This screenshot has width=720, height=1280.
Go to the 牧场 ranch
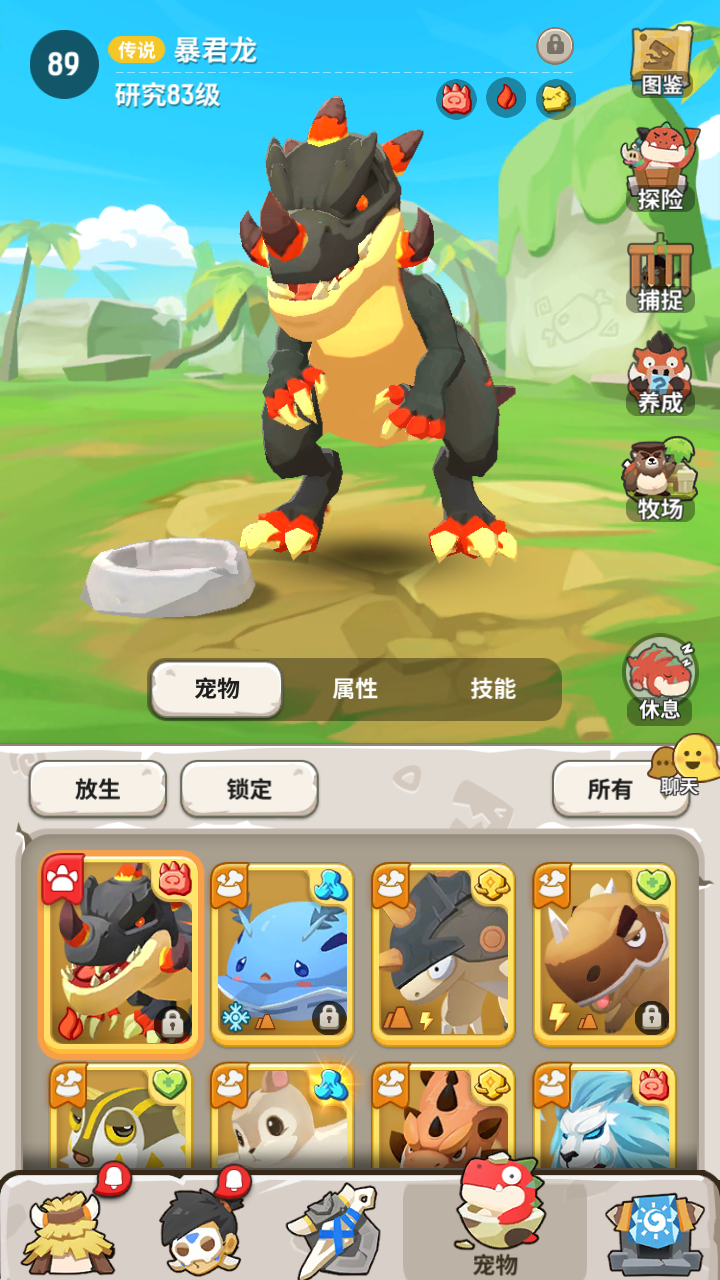(x=661, y=480)
